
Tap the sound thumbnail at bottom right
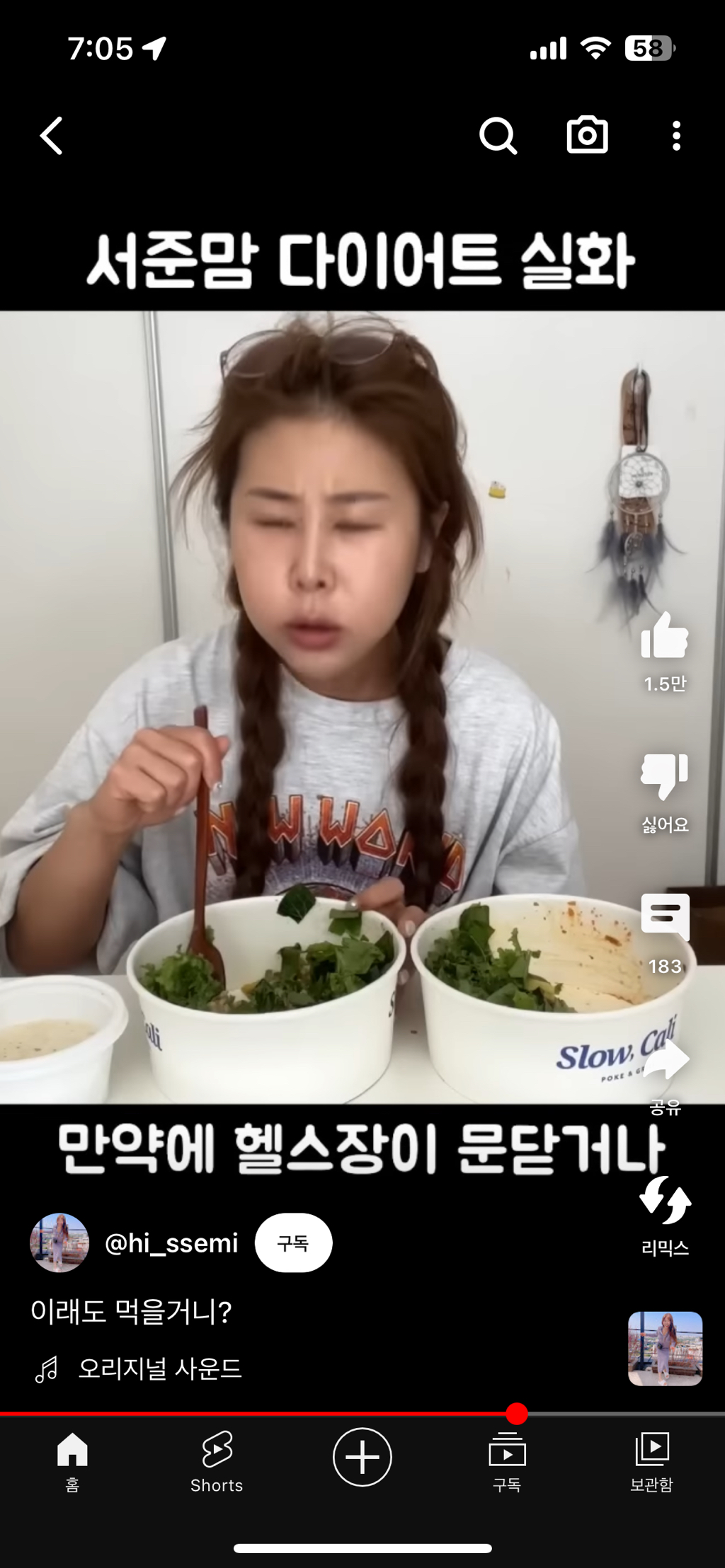(665, 1348)
